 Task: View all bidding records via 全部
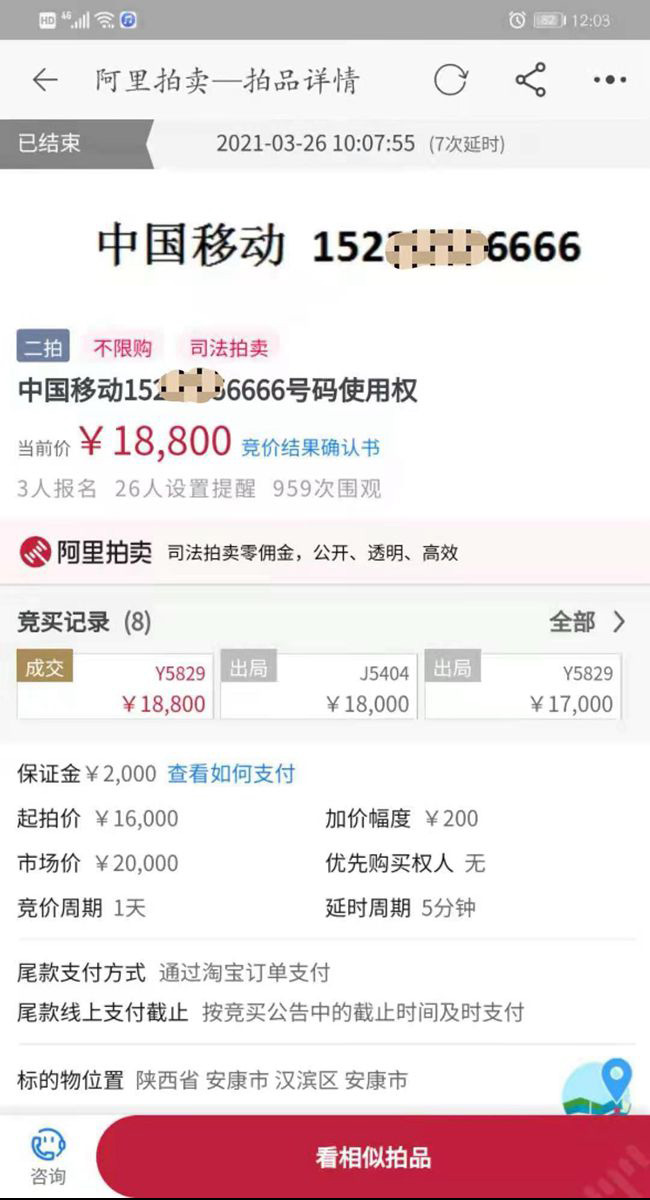tap(587, 622)
